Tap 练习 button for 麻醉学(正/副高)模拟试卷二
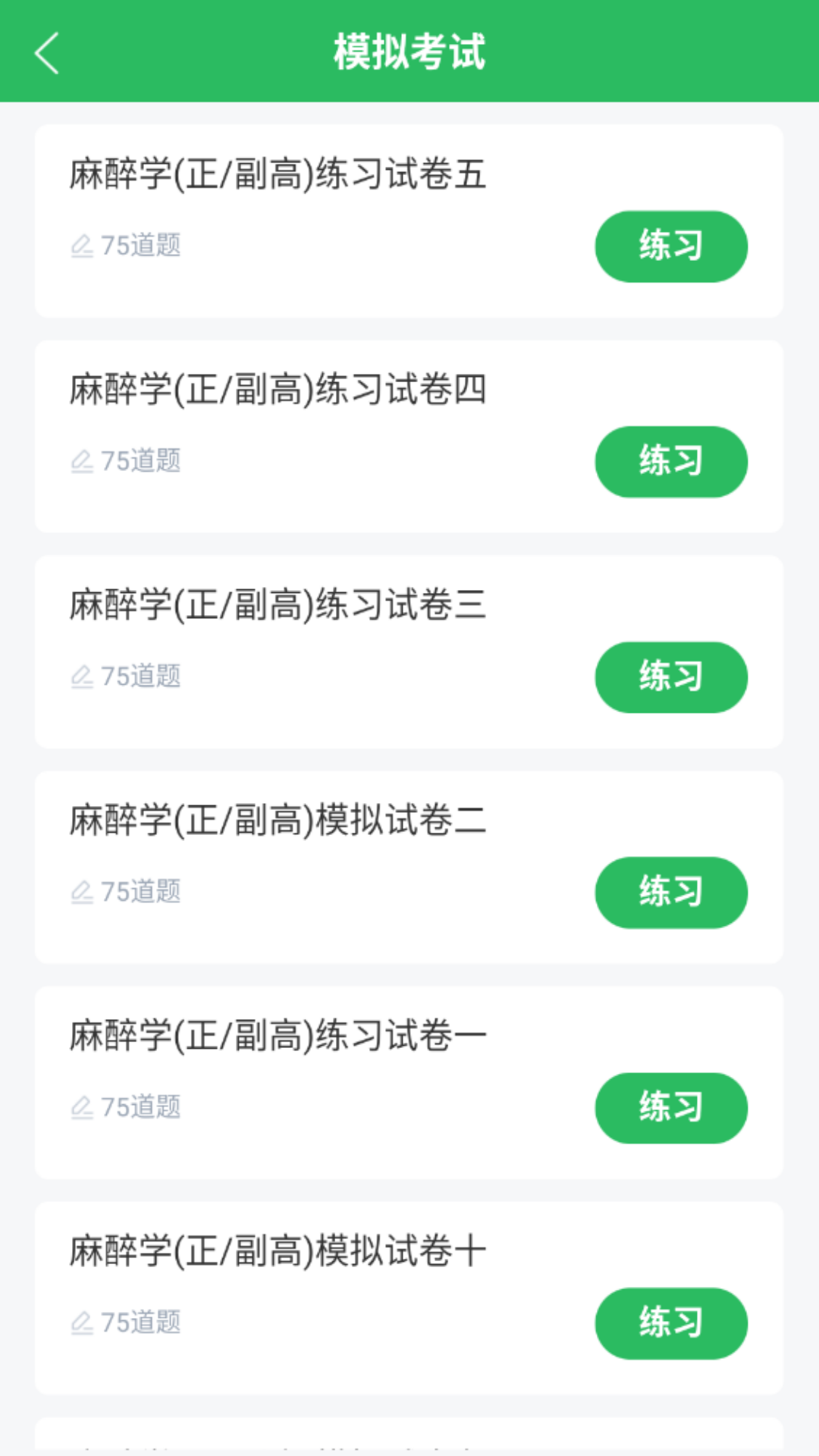The image size is (819, 1456). coord(670,893)
